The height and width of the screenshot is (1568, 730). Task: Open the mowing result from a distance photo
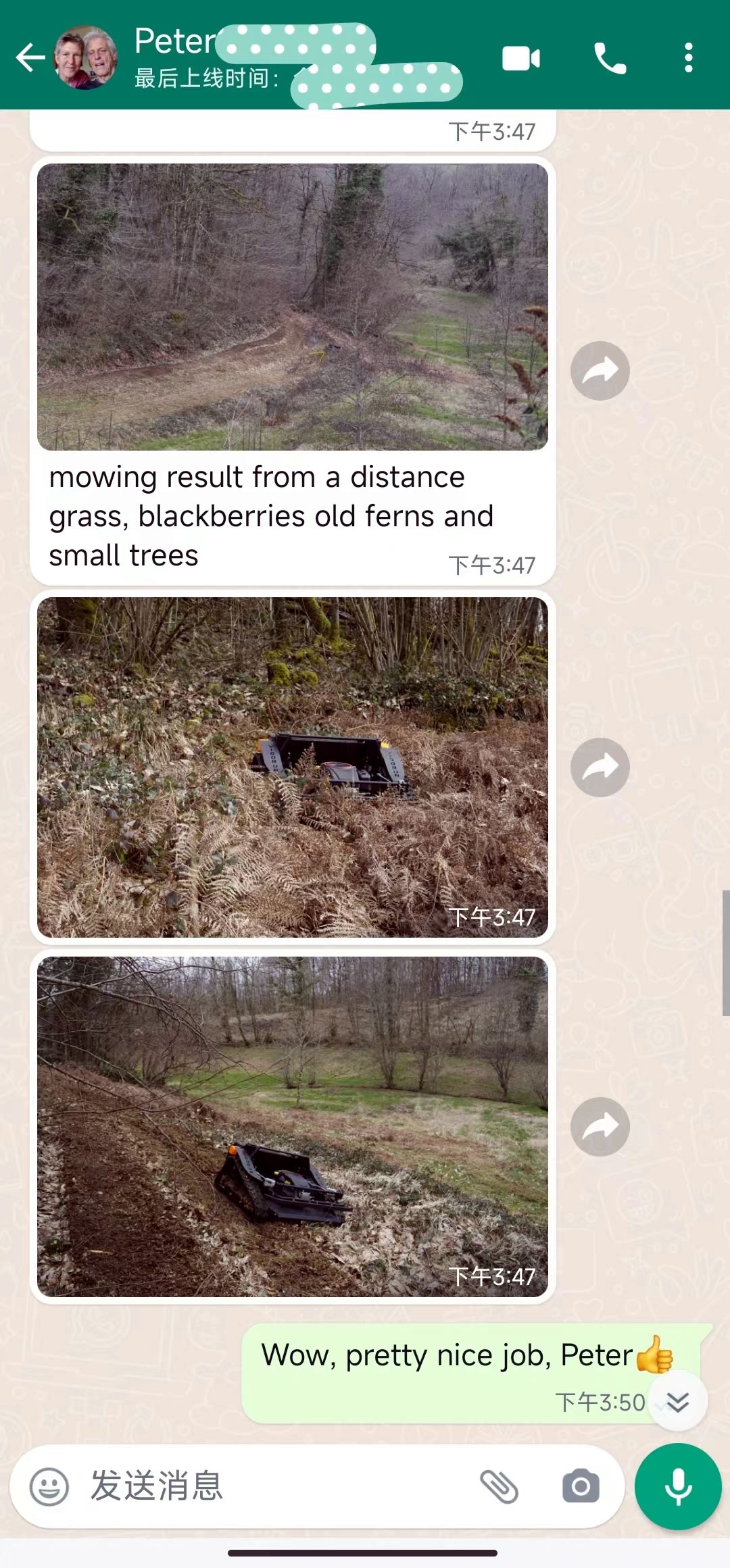tap(293, 307)
